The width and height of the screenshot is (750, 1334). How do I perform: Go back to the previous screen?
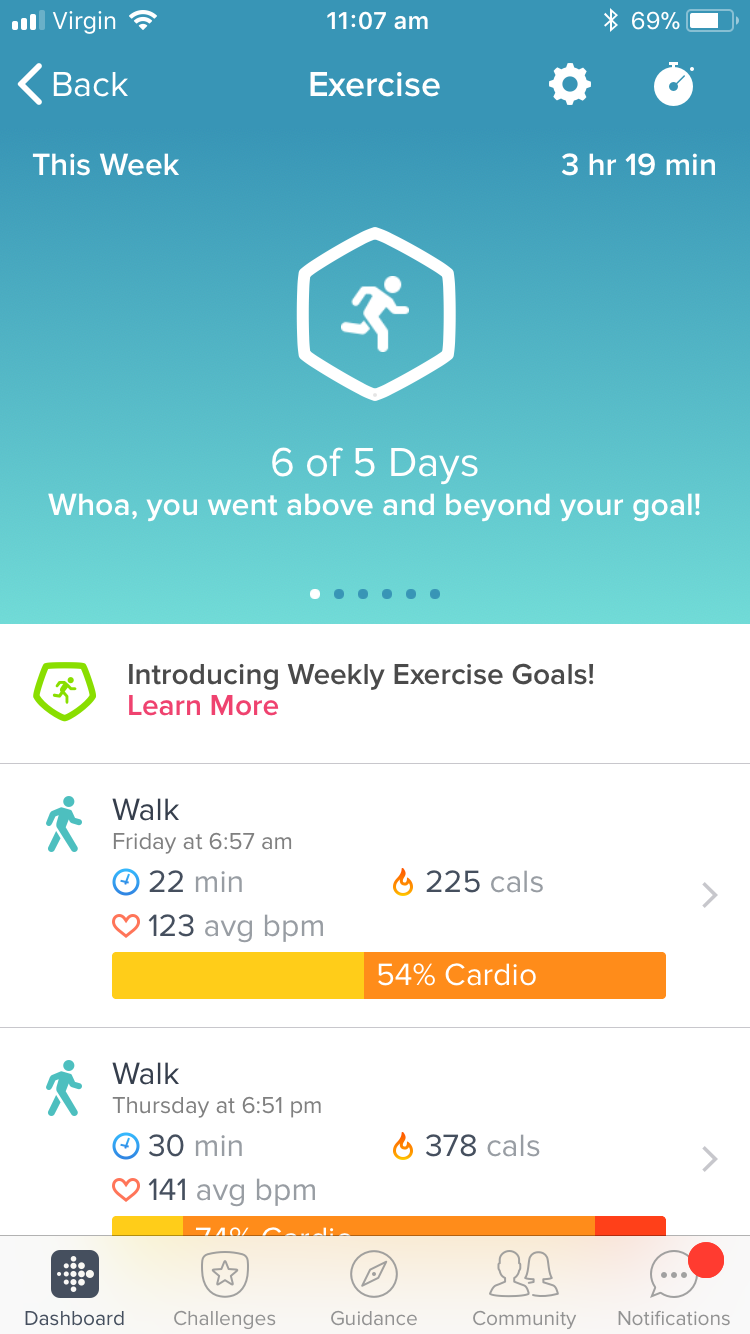(x=73, y=85)
